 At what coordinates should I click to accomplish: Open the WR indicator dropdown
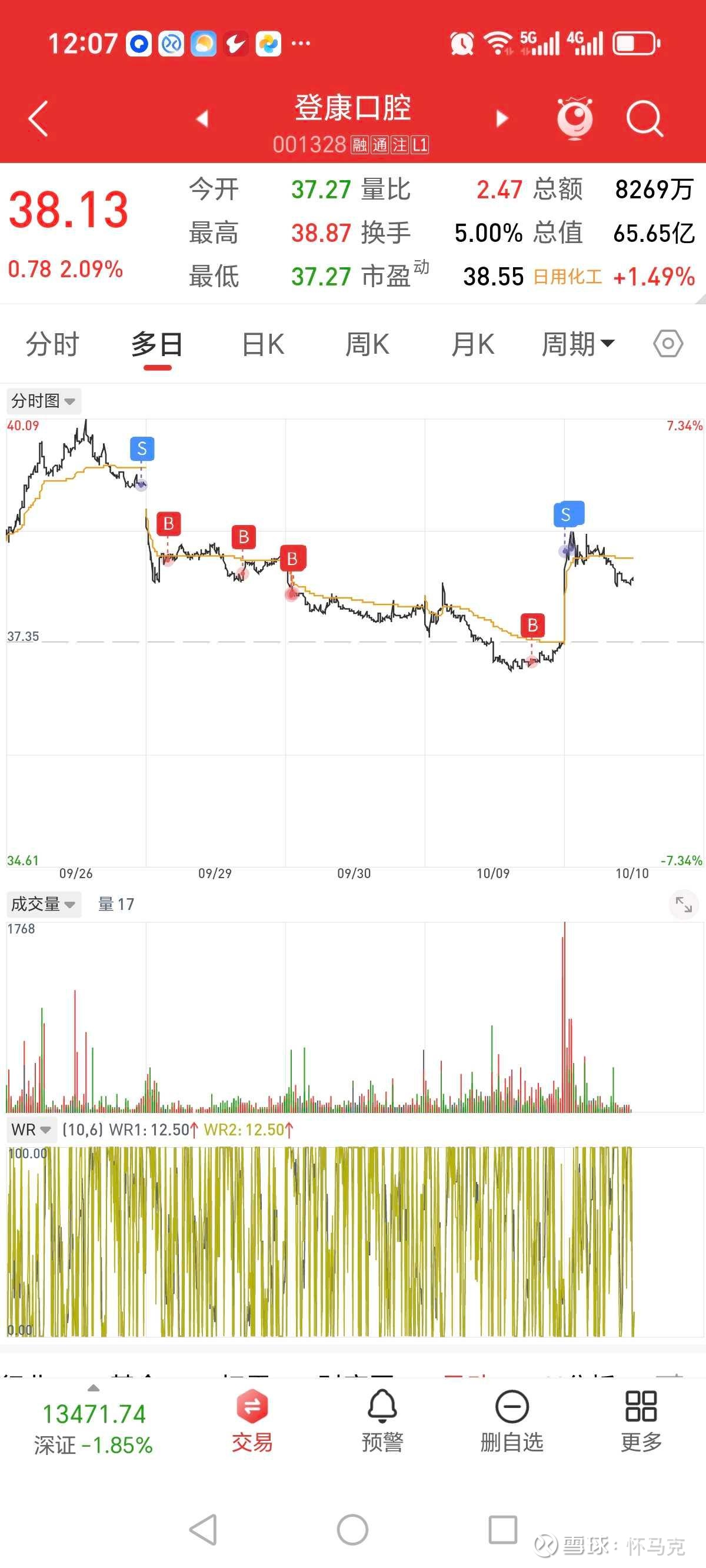click(x=31, y=1130)
